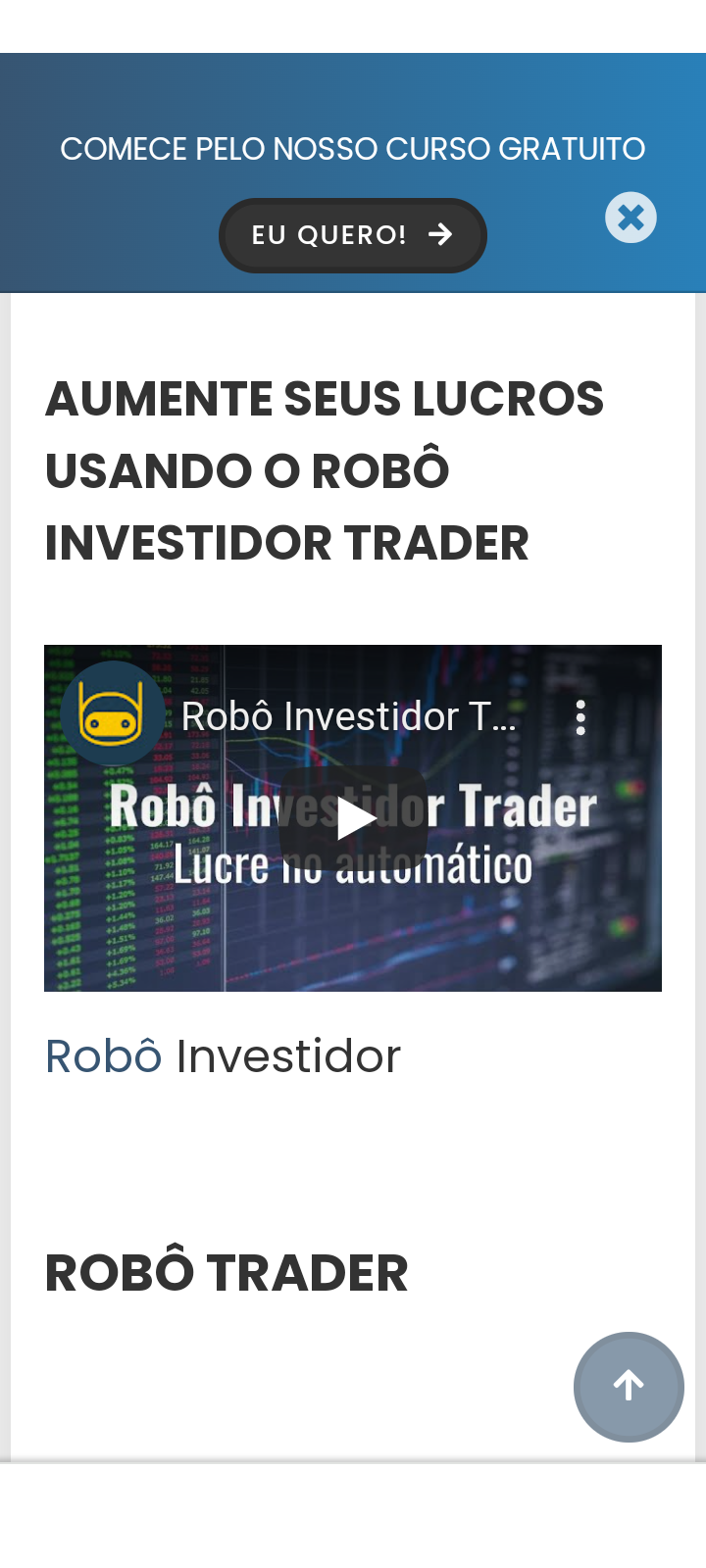Open the video channel's robot avatar
706x1568 pixels.
113,713
